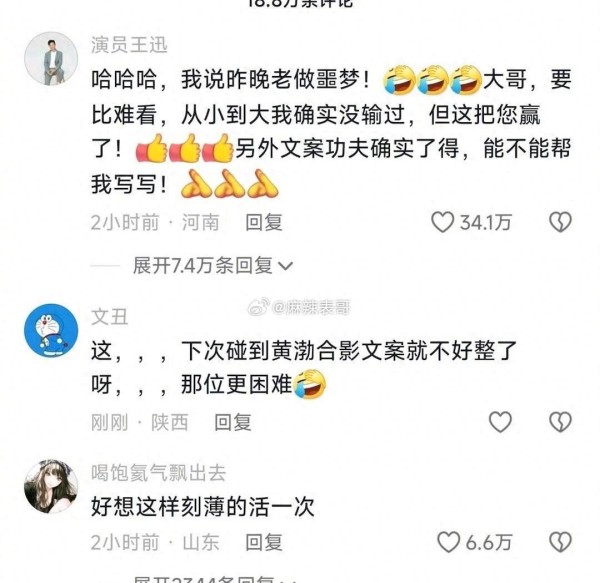
Task: Open 演员王迅's profile avatar
Action: coord(51,58)
